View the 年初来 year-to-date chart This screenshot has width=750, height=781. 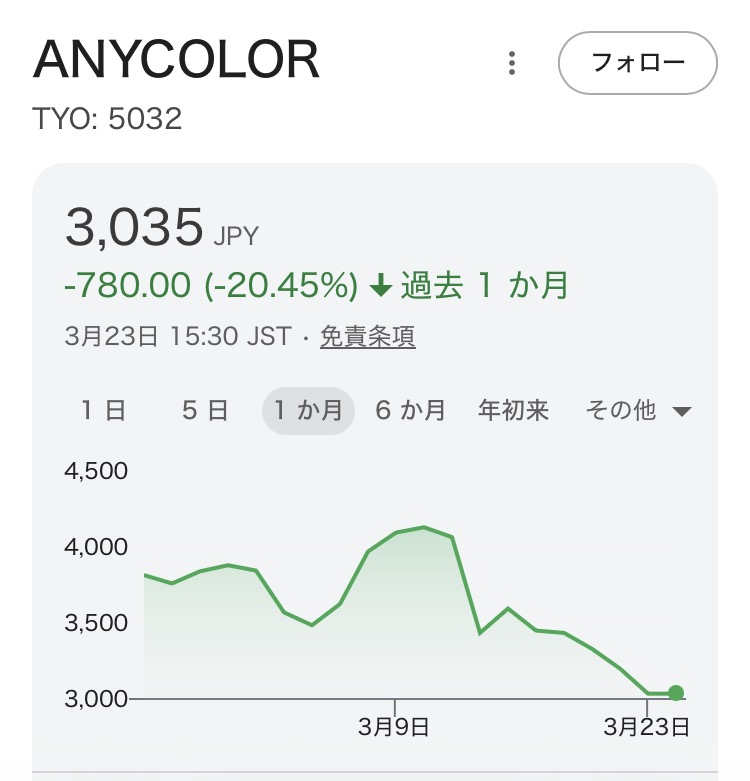[514, 410]
